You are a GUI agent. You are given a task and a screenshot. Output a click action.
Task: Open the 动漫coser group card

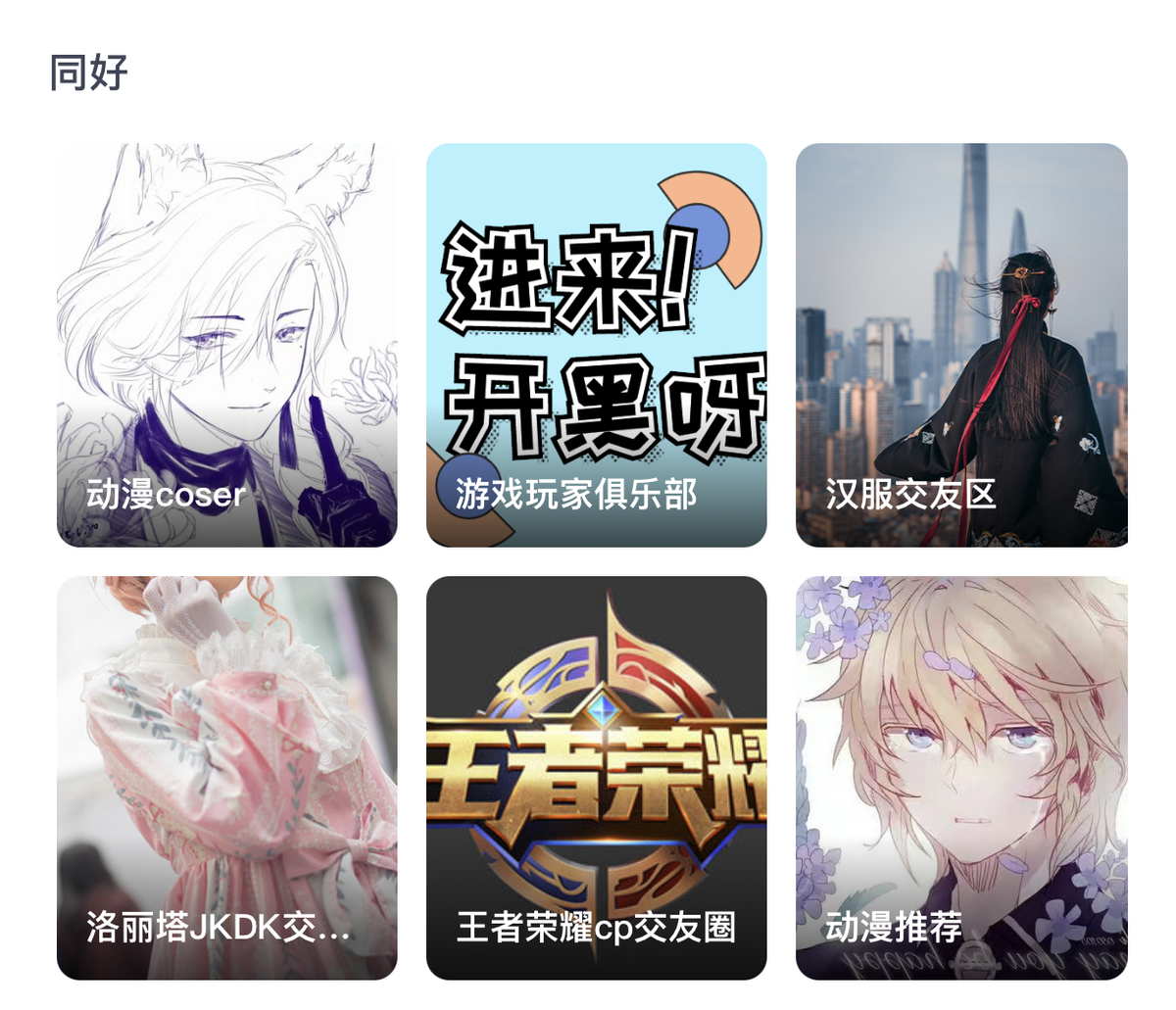[x=226, y=345]
